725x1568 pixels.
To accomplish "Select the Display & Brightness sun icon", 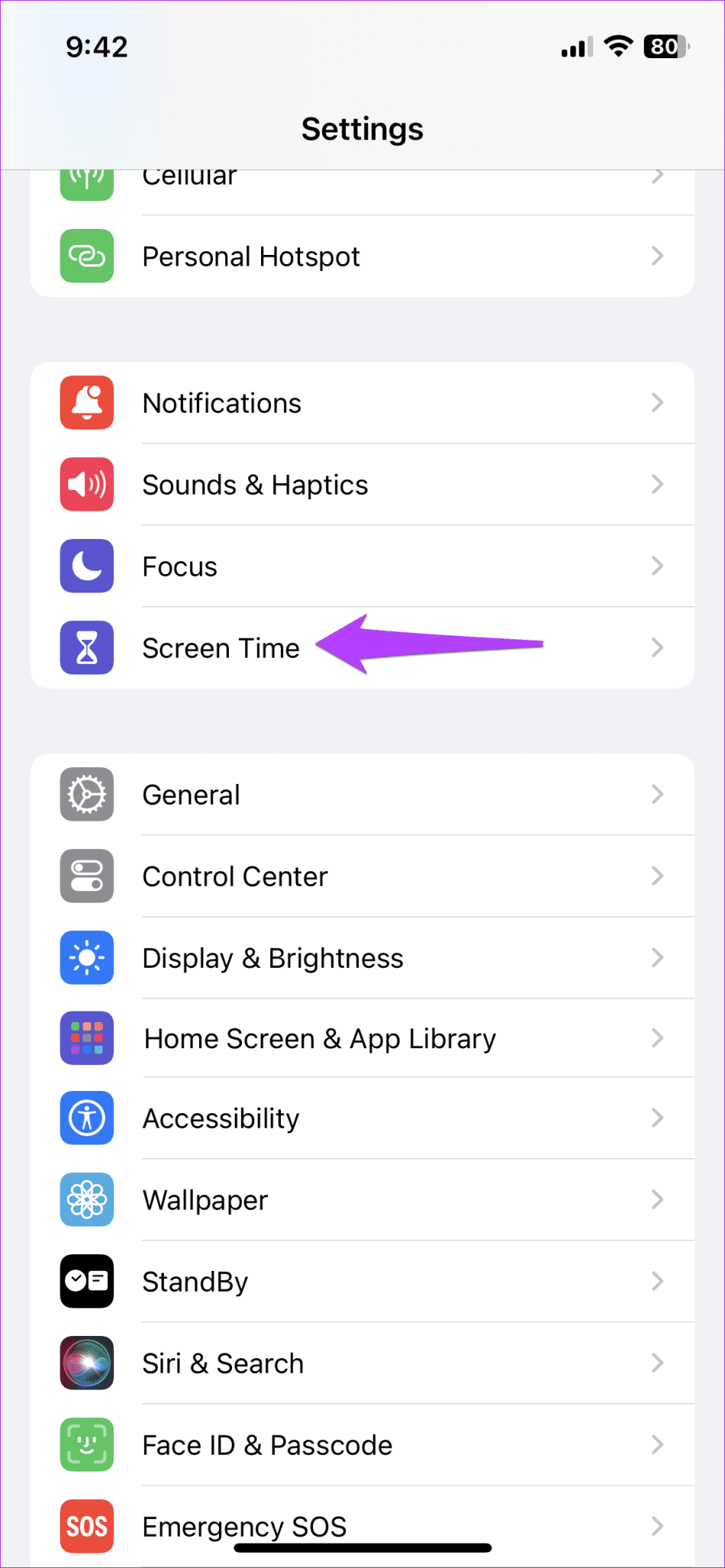I will [87, 957].
